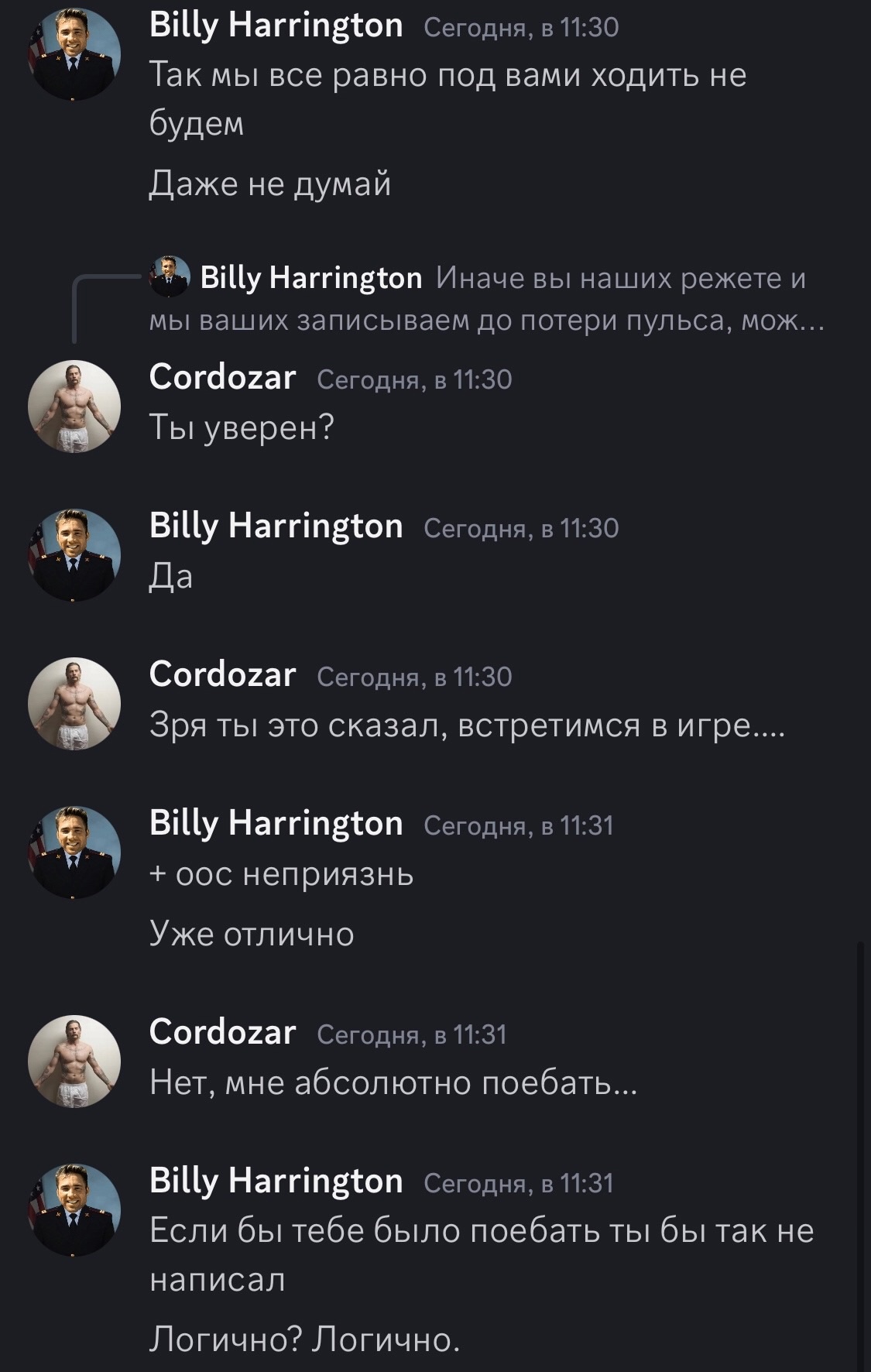Screen dimensions: 871x1372
Task: Jump to the replied message 'Иначе вы наших режете'
Action: point(488,299)
